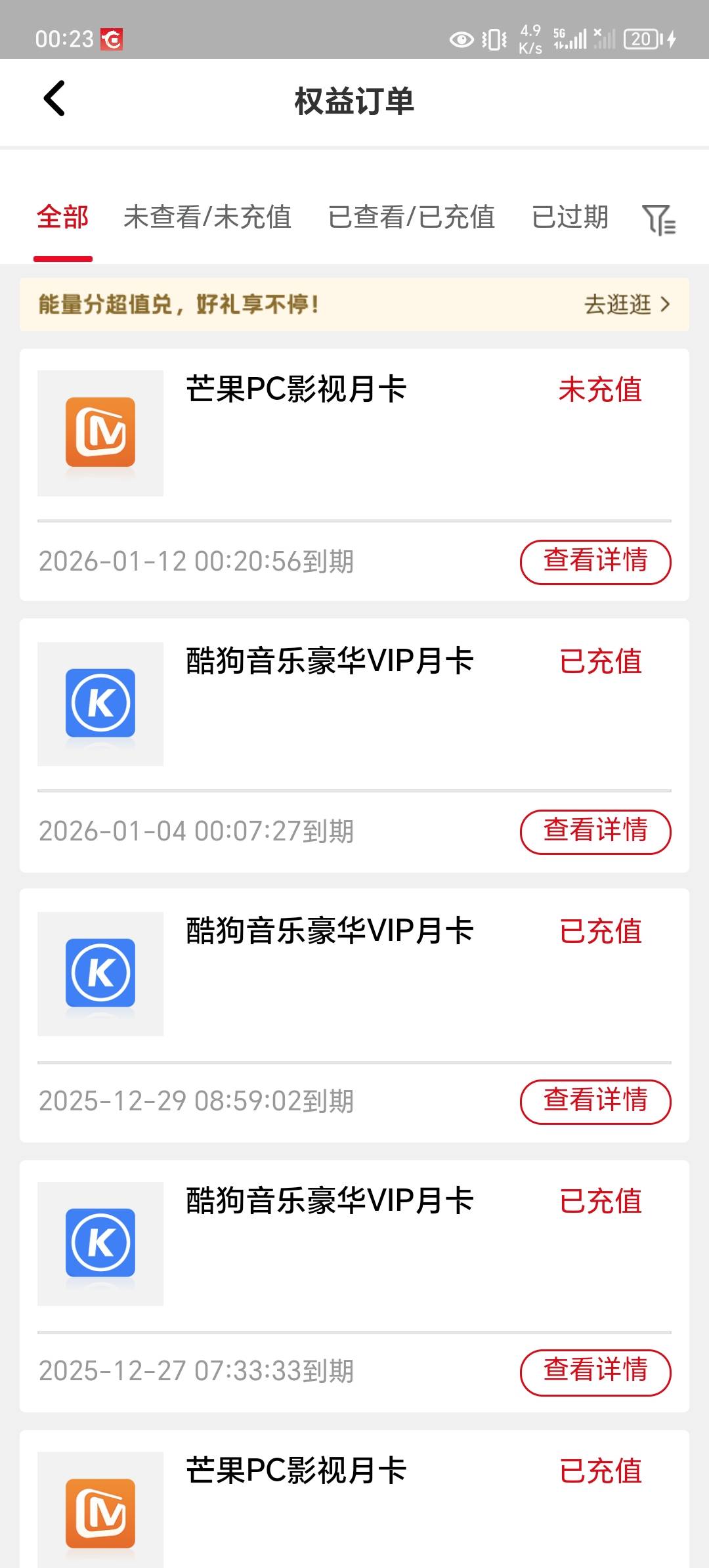
Task: Select the 全部 tab
Action: (62, 217)
